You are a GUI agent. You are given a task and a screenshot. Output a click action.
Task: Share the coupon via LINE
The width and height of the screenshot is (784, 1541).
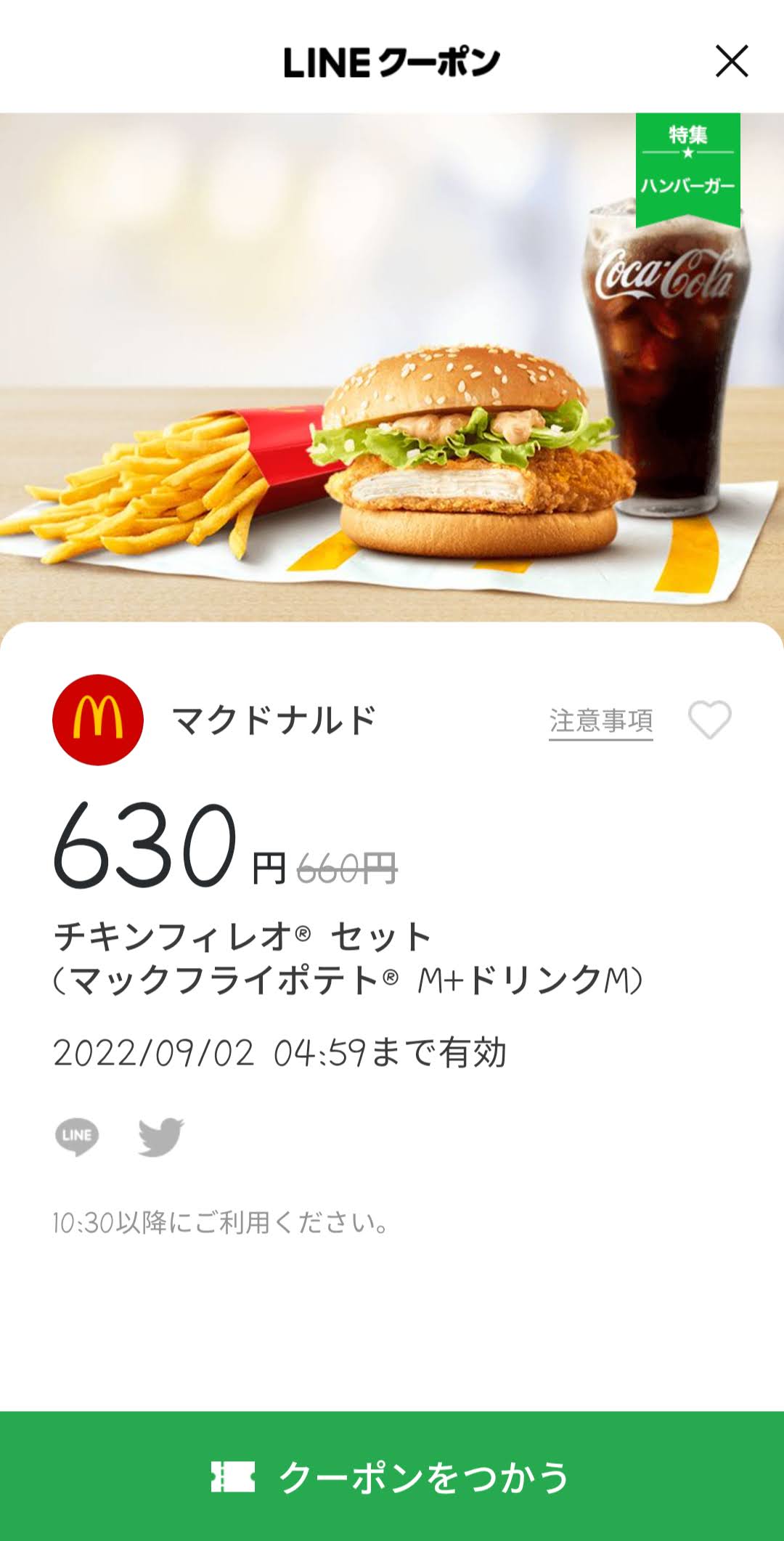[77, 1137]
